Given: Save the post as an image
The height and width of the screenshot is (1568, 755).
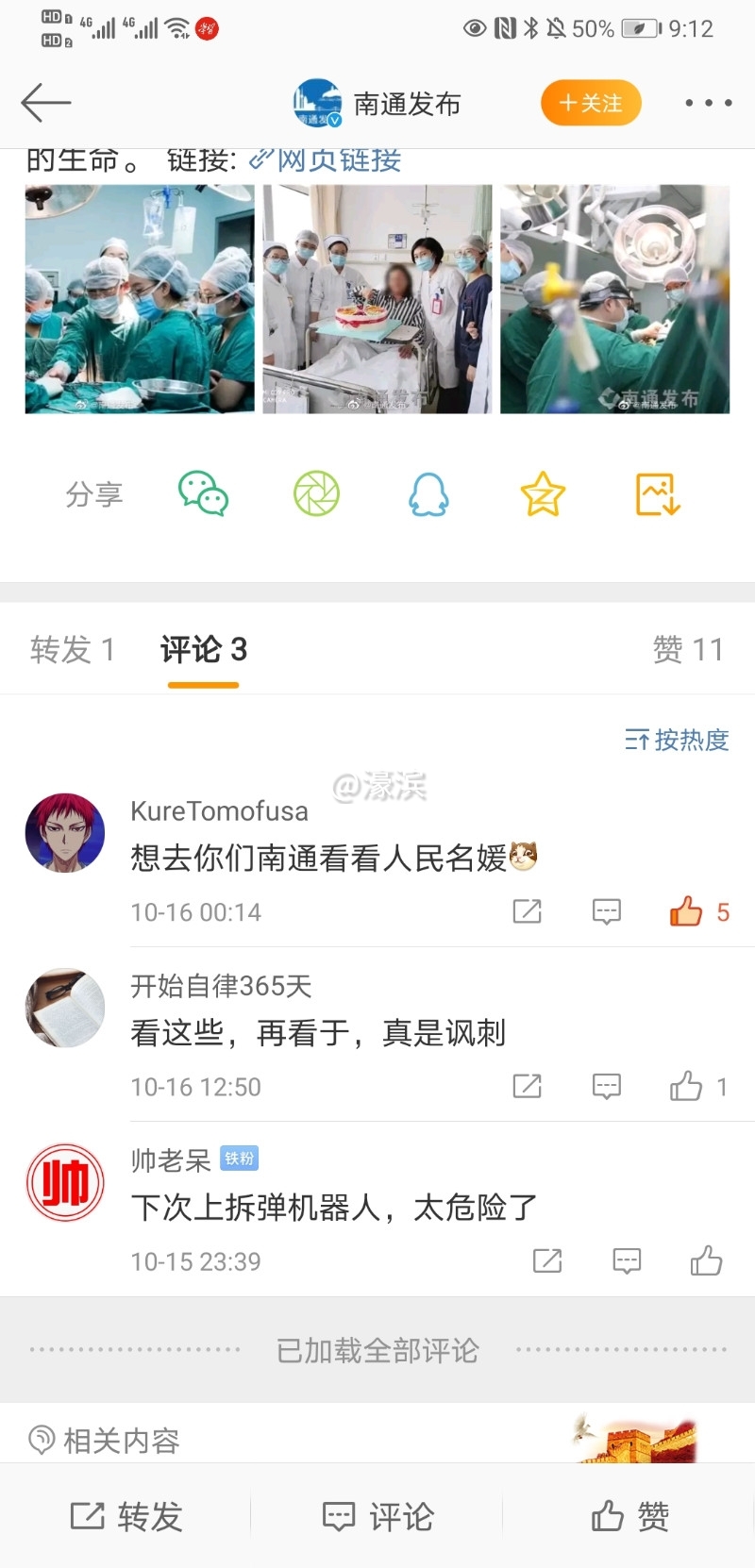Looking at the screenshot, I should coord(658,494).
